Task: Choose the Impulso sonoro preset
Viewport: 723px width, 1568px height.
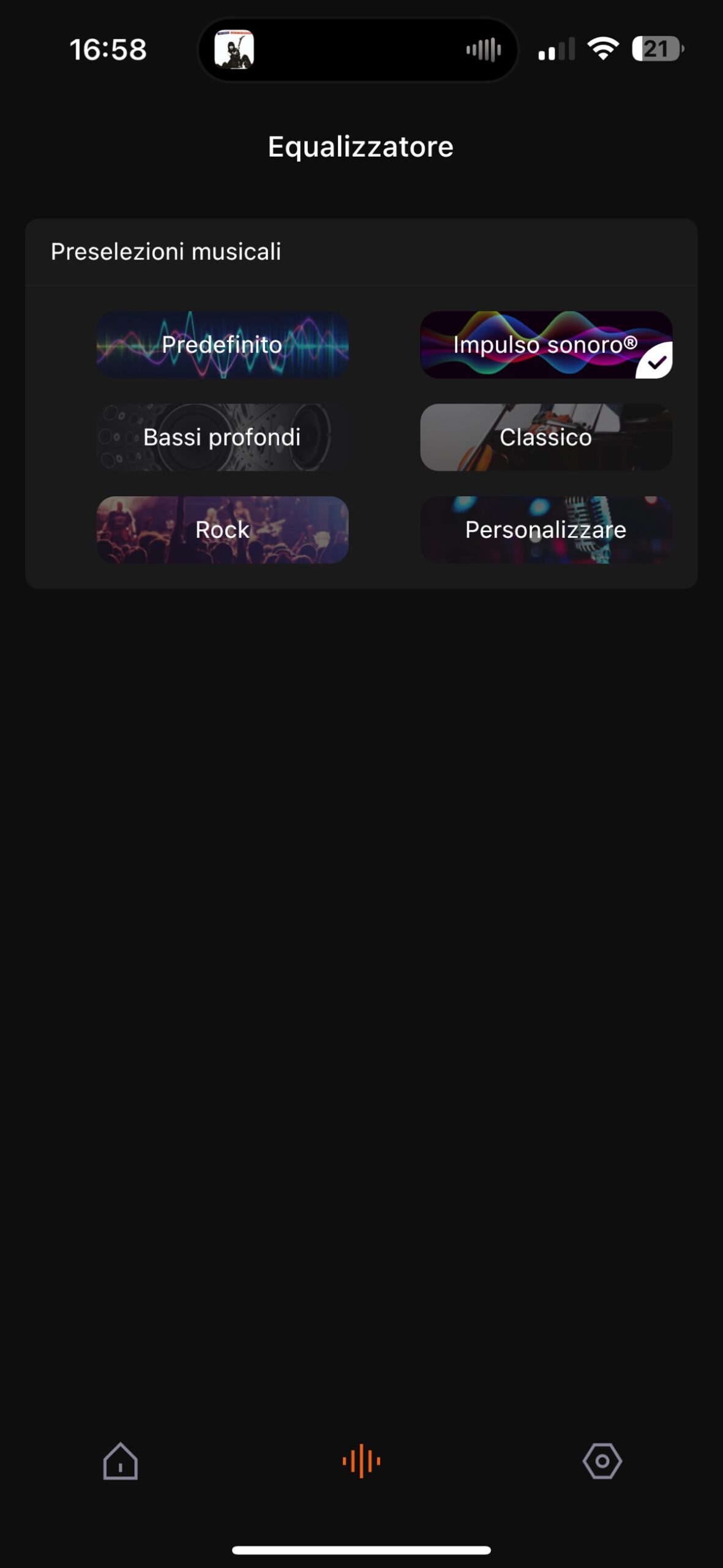Action: [x=545, y=345]
